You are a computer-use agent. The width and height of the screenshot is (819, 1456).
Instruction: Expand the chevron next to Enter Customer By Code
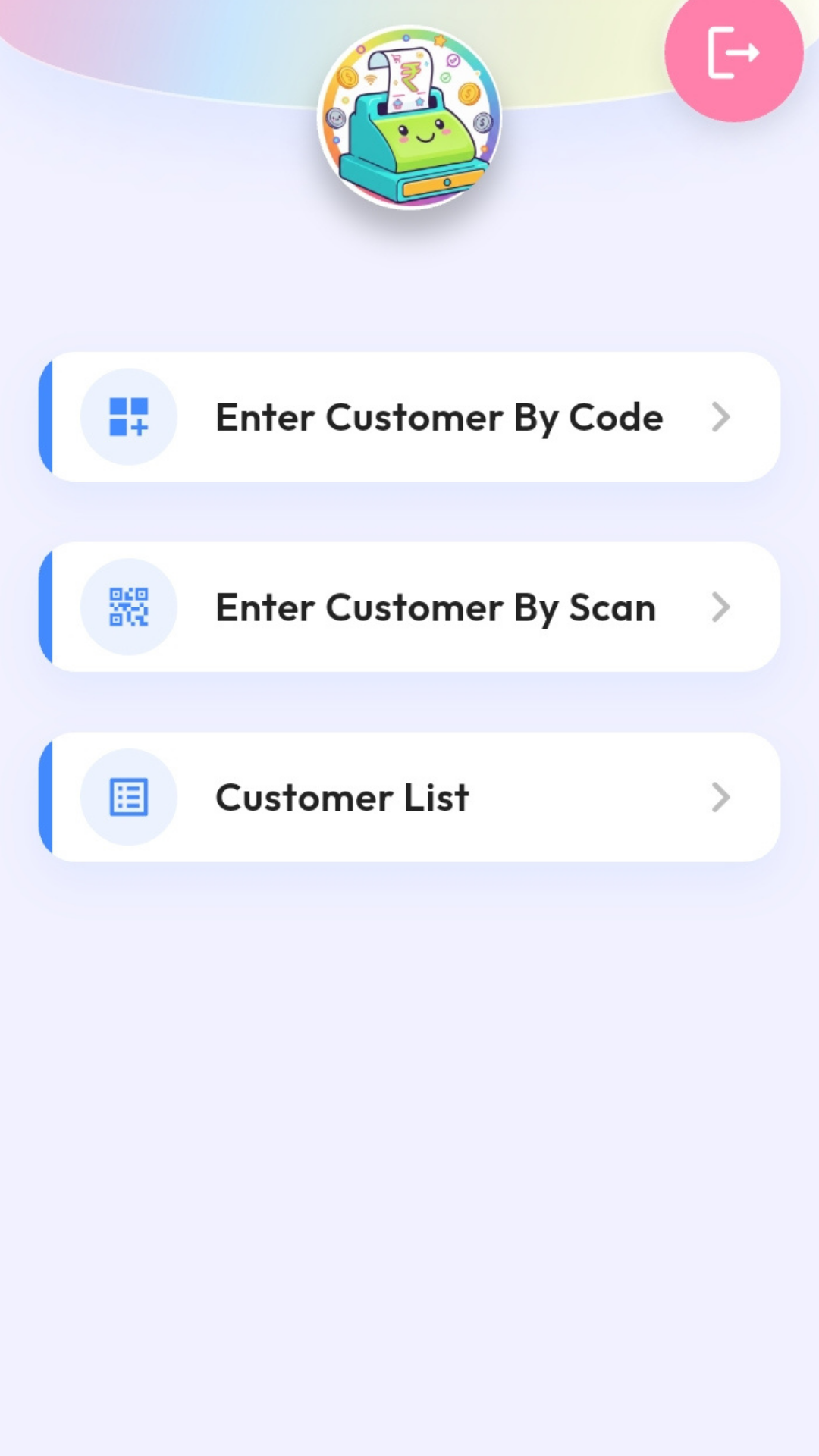[x=719, y=417]
